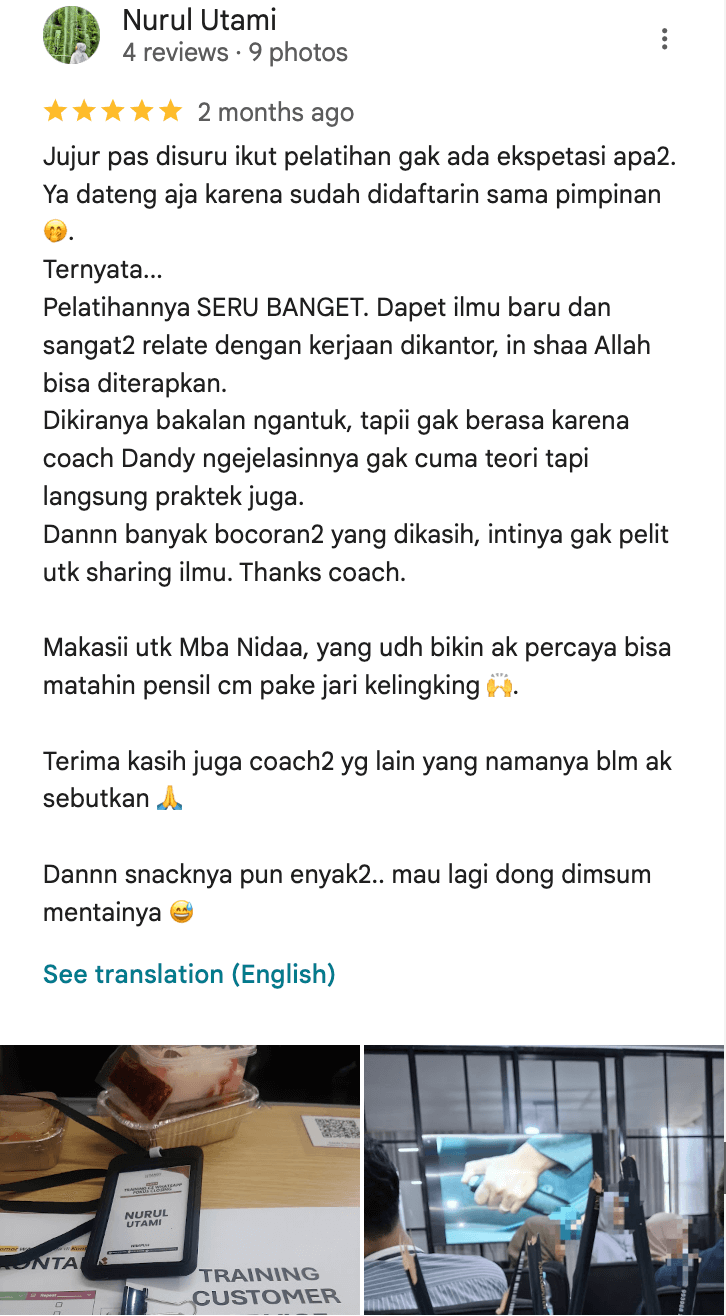This screenshot has height=1316, width=726.
Task: Open the name badge and snack photo
Action: click(x=180, y=1180)
